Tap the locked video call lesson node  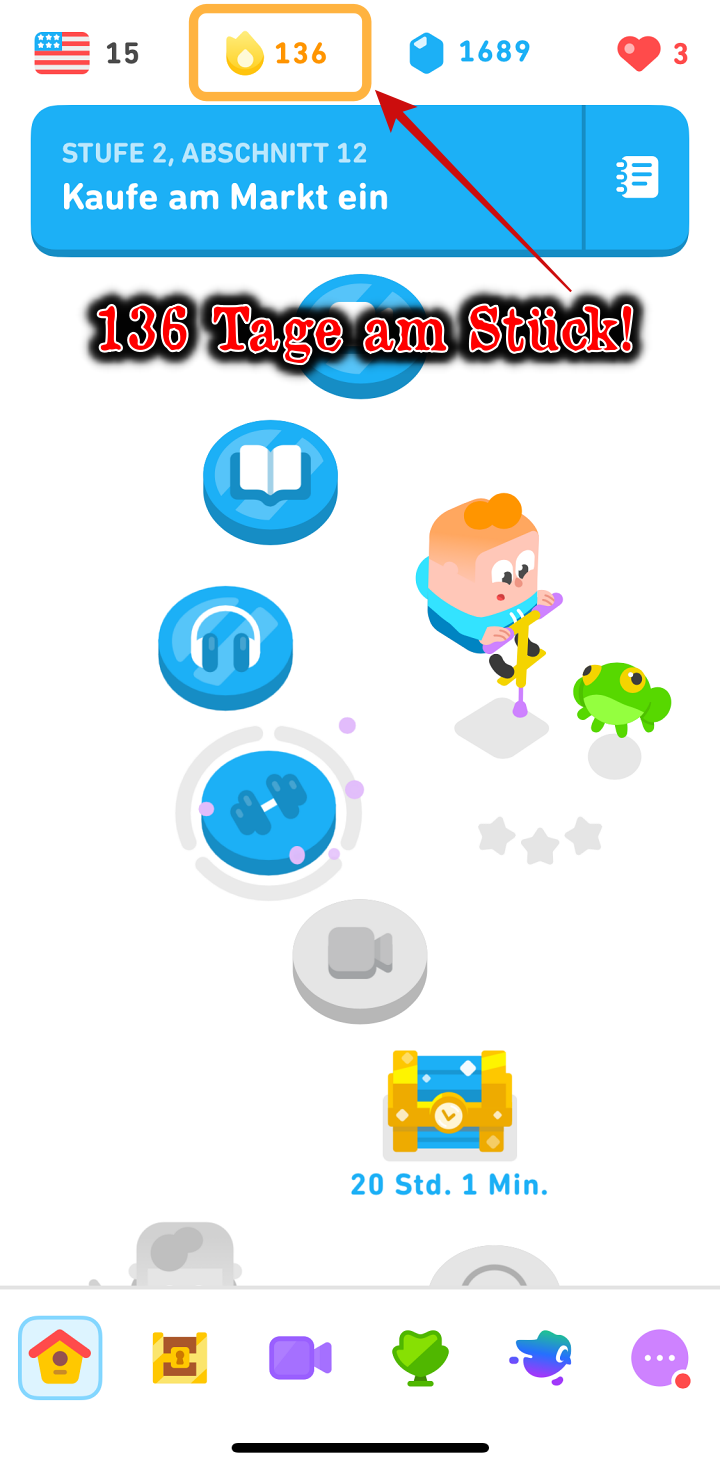click(359, 955)
